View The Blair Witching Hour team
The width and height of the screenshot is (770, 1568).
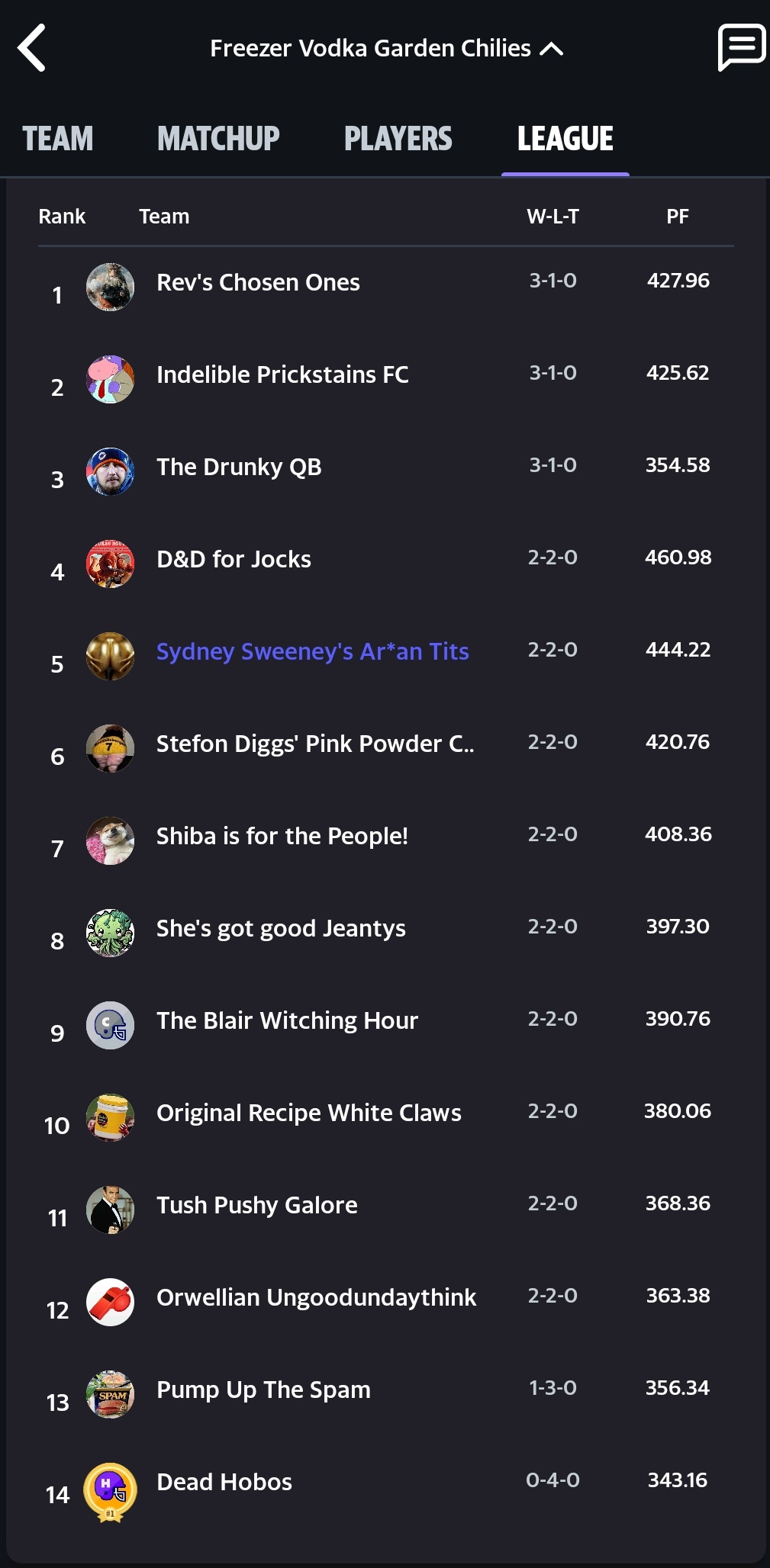click(287, 1021)
